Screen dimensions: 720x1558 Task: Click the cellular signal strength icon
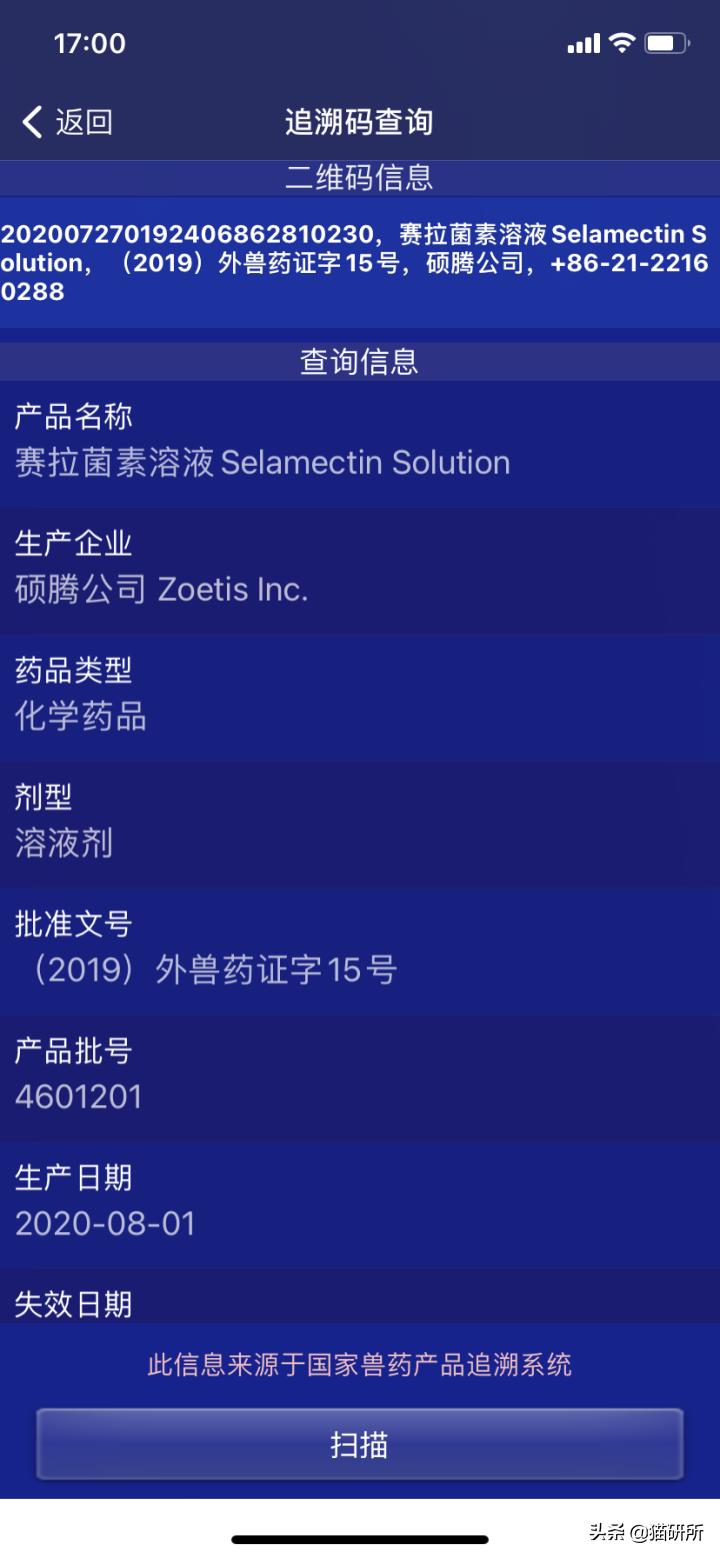(584, 42)
